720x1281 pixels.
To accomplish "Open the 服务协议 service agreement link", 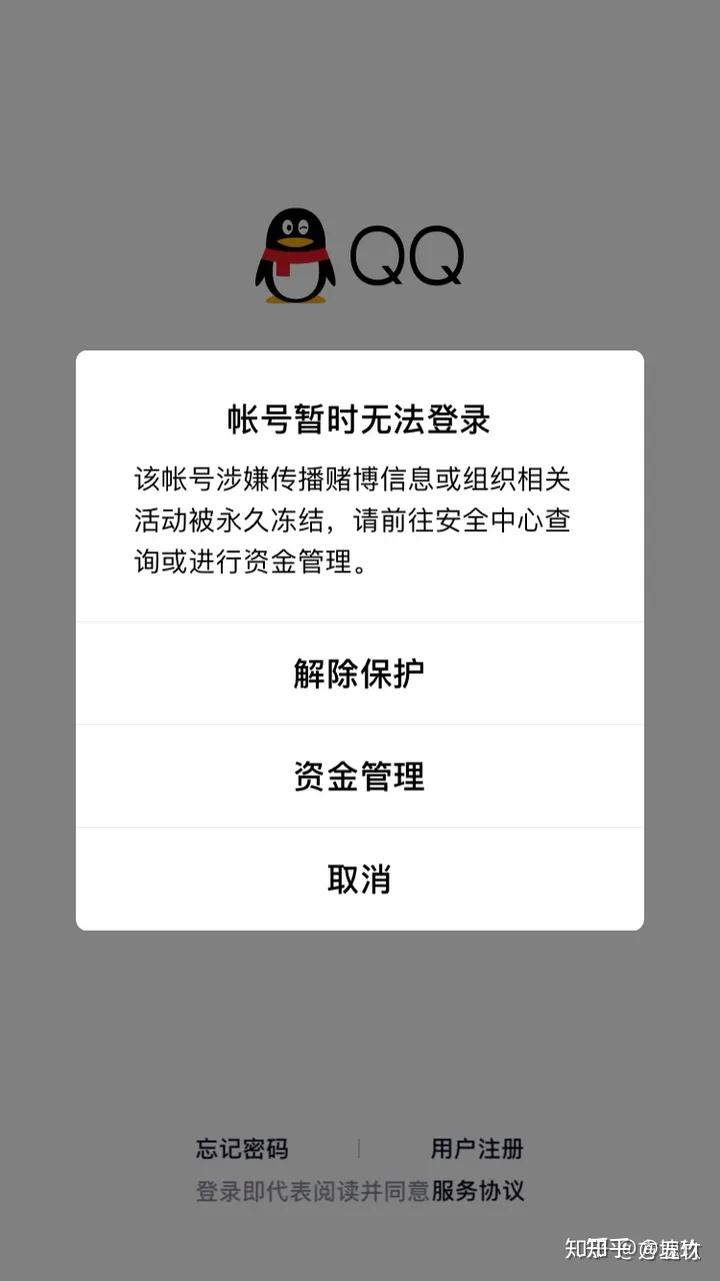I will (480, 1192).
